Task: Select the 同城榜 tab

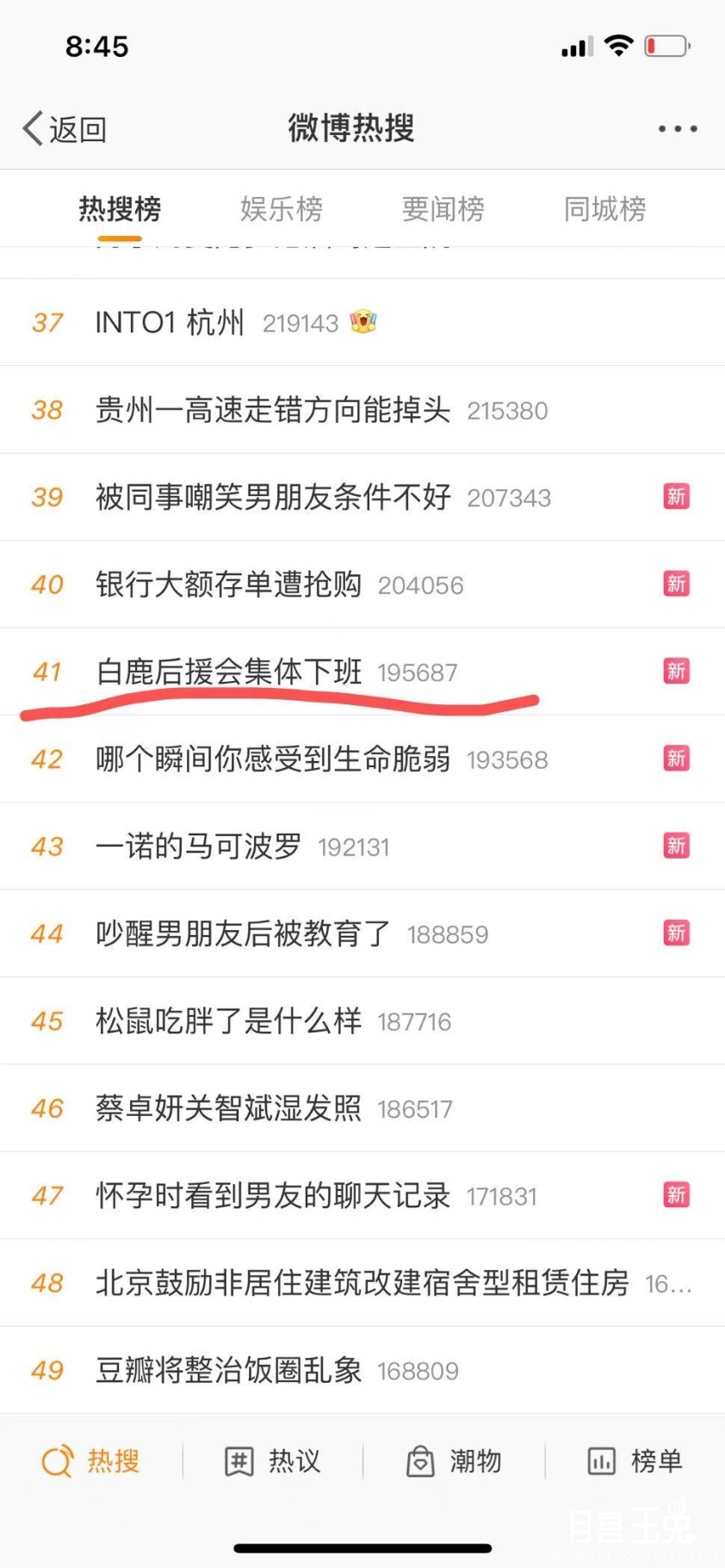Action: [x=604, y=209]
